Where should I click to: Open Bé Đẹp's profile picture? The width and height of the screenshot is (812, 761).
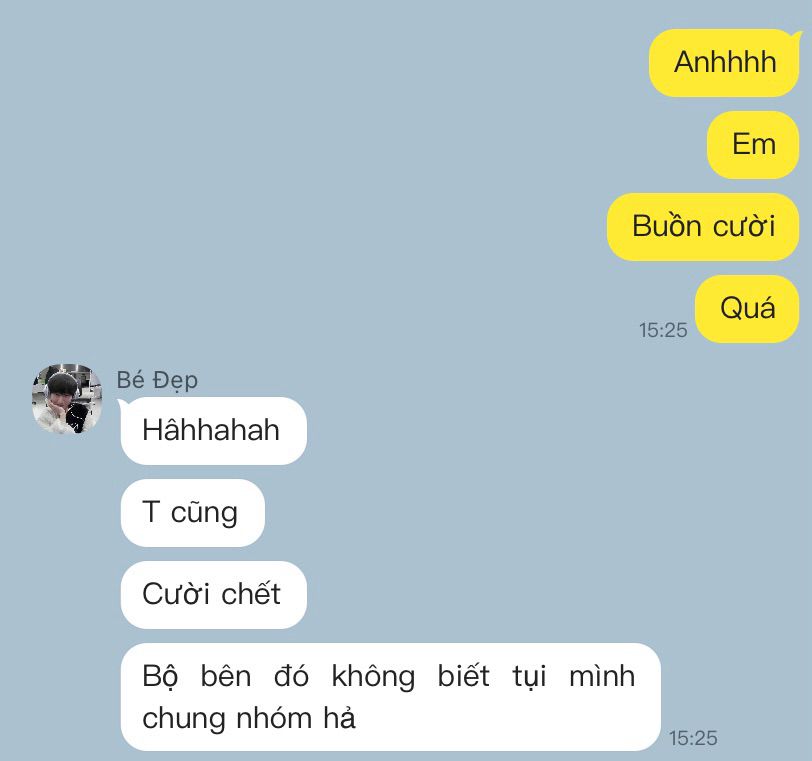67,399
